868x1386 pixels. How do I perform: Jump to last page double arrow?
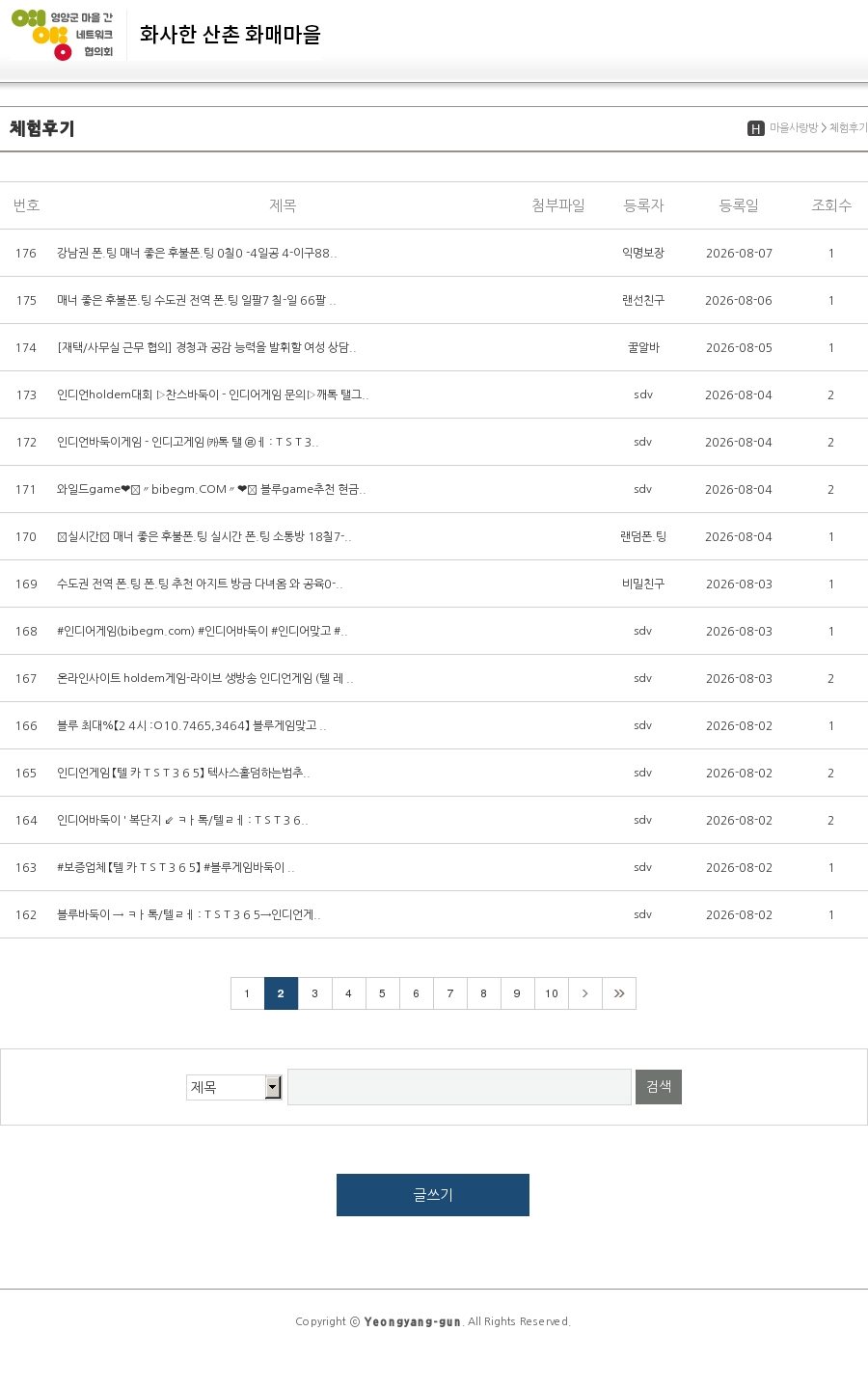click(619, 993)
